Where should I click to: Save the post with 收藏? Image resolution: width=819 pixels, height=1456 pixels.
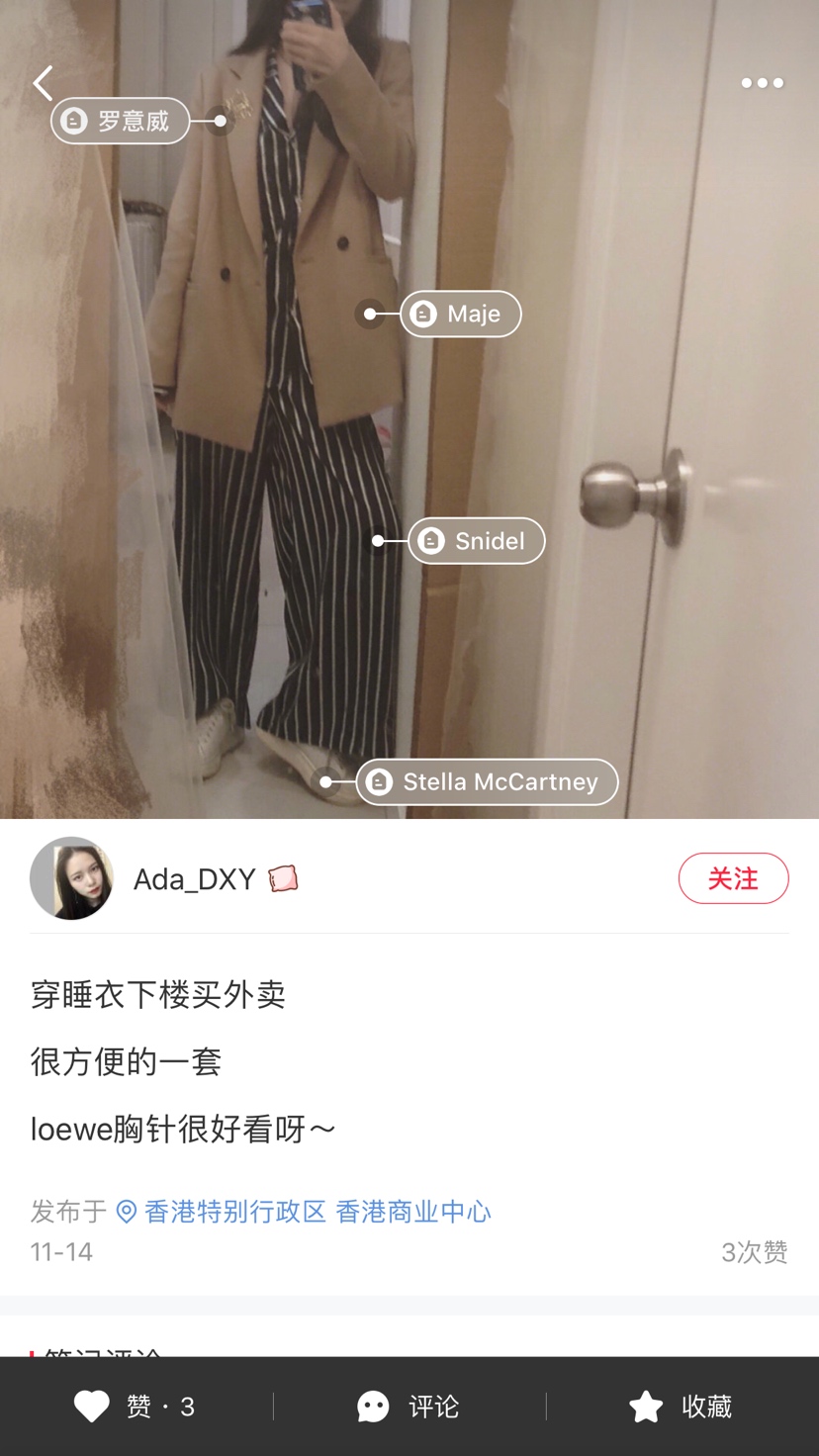[x=681, y=1406]
